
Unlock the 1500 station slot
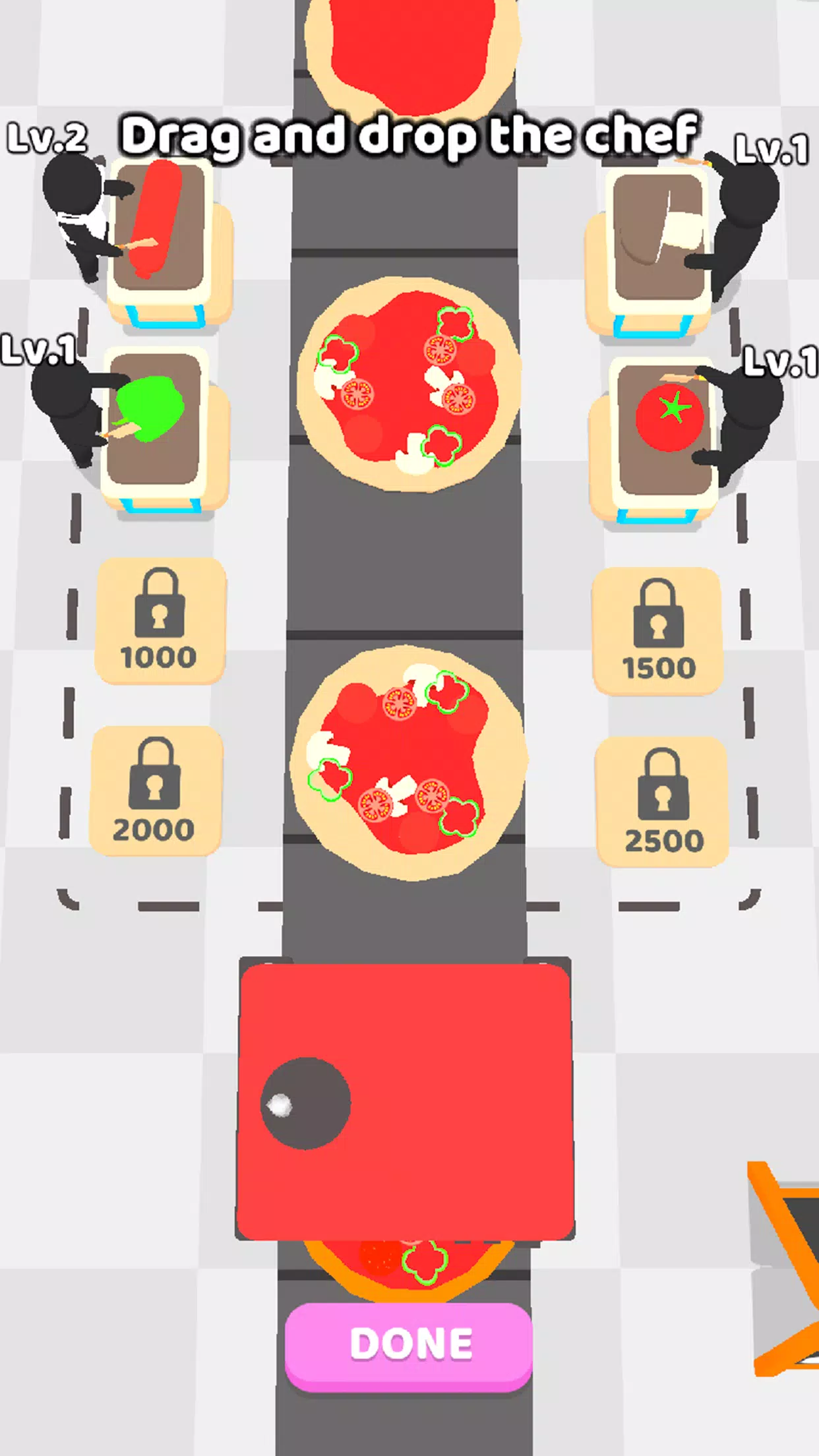(x=657, y=631)
